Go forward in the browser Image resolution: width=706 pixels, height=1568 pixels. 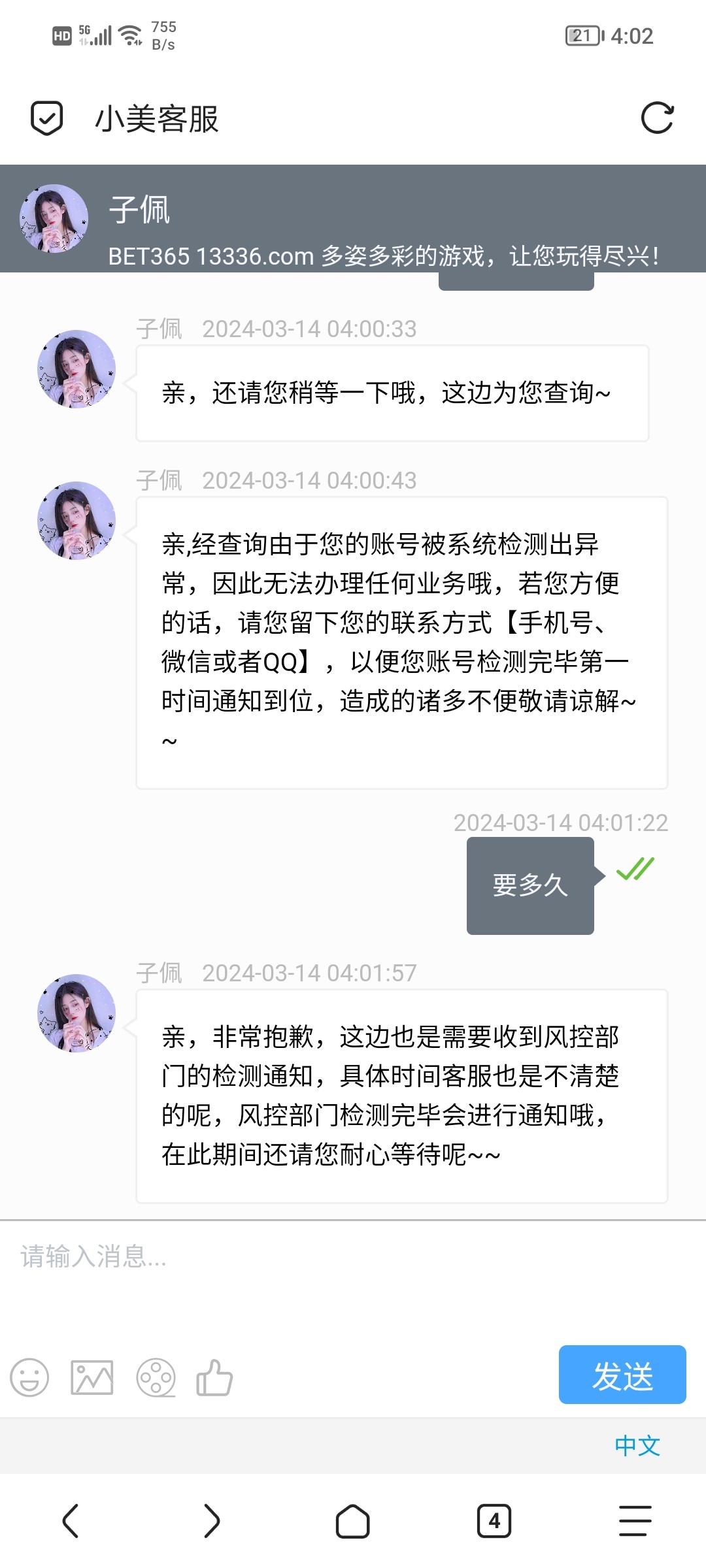[x=211, y=1521]
